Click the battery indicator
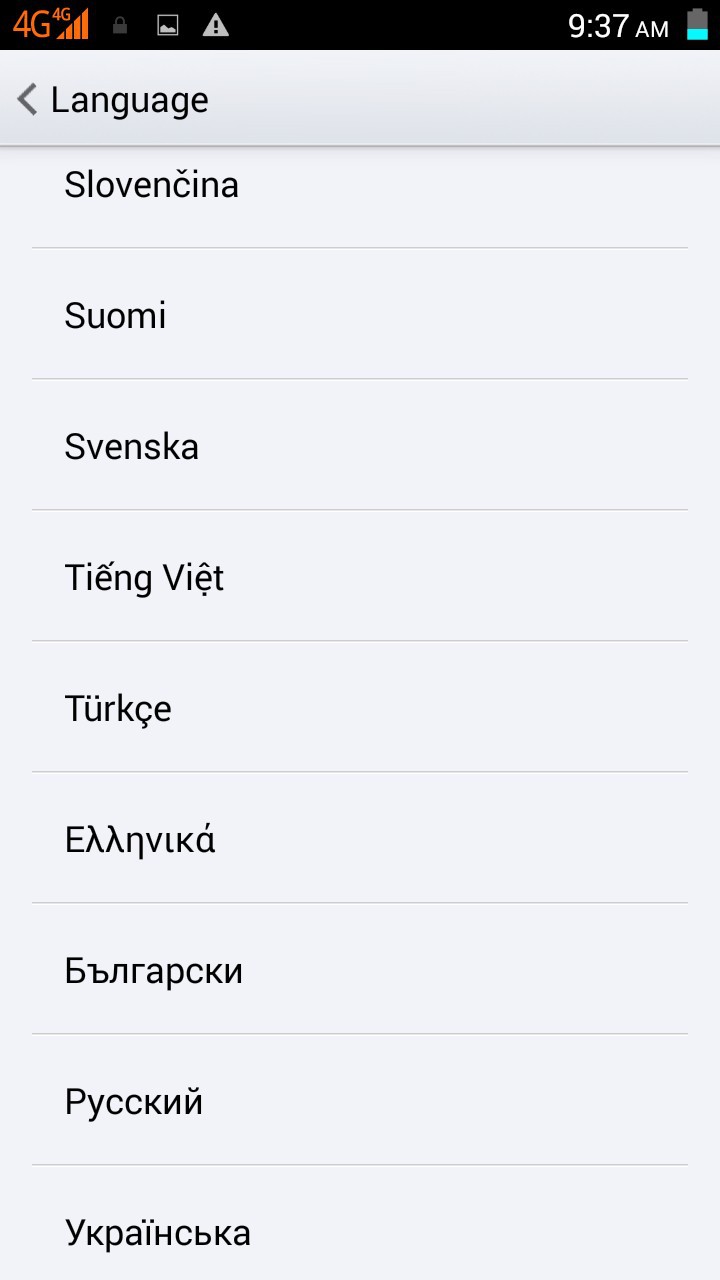Screen dimensions: 720x1280 pos(699,25)
